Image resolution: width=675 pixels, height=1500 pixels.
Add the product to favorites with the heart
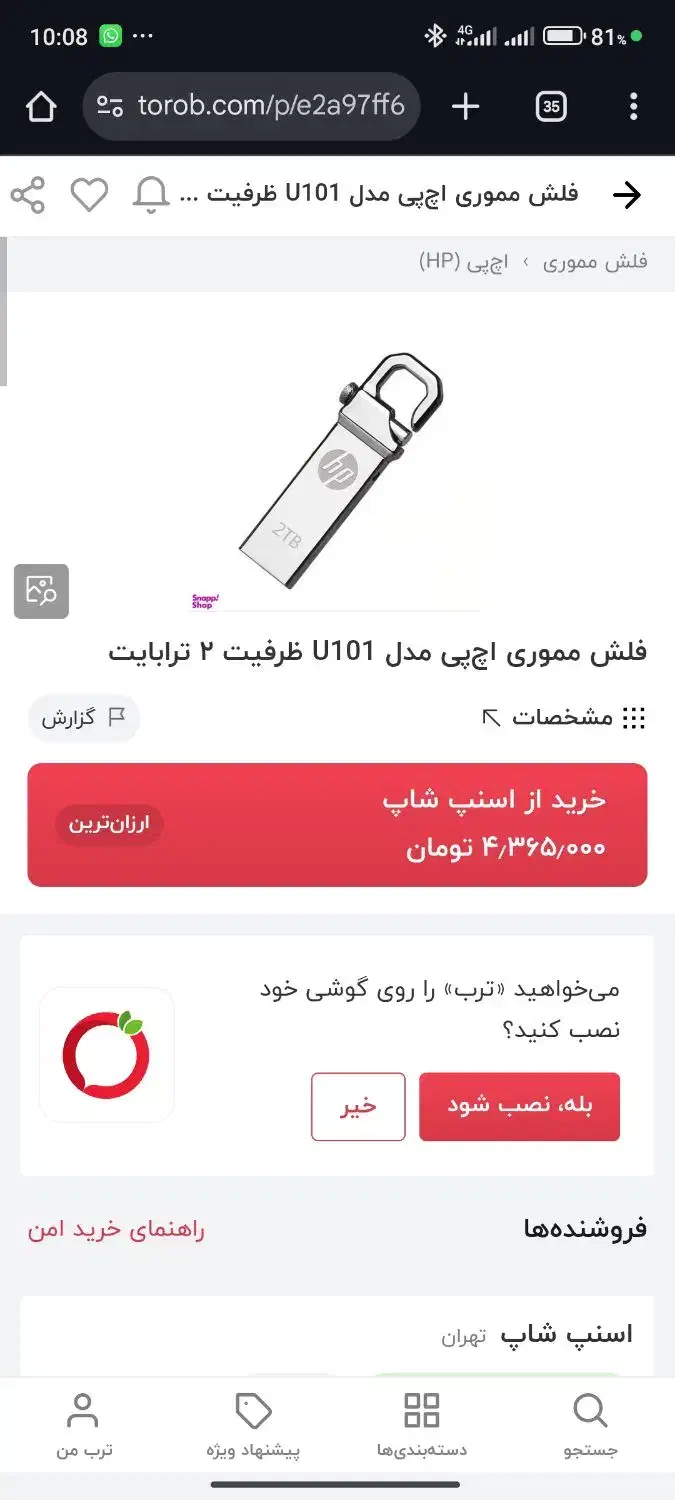pos(89,195)
